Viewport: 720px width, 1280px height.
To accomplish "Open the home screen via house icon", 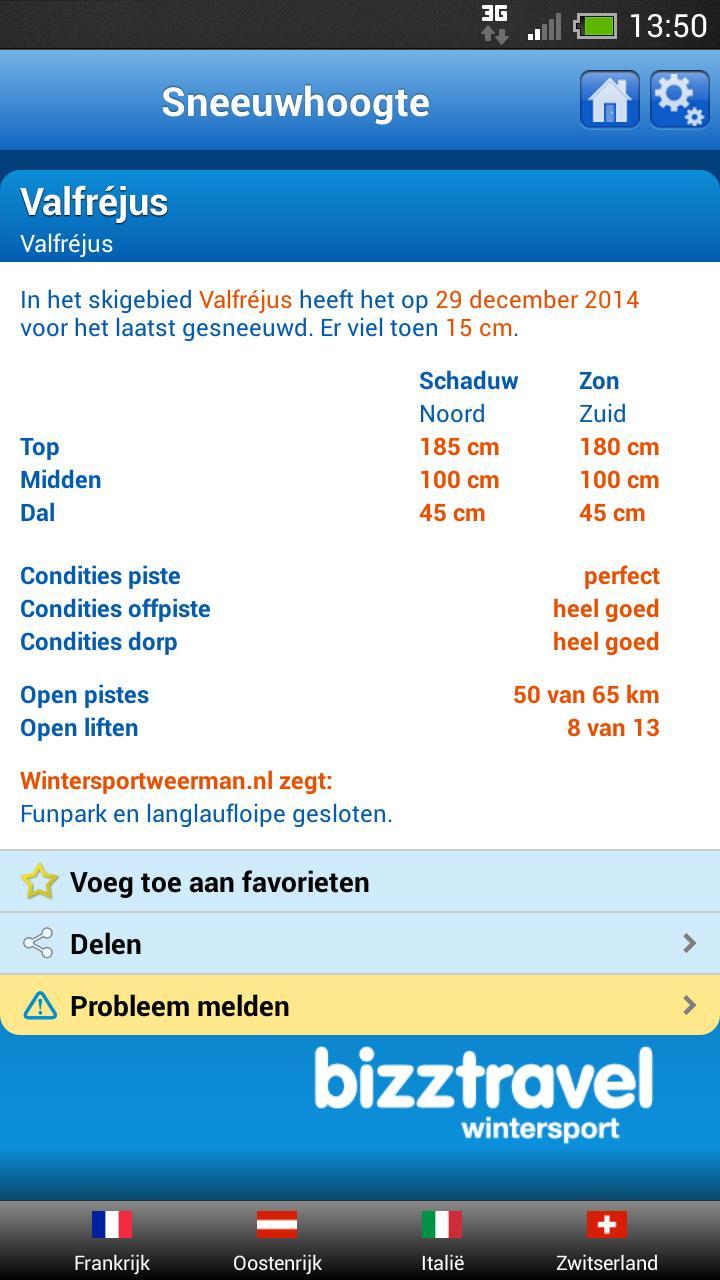I will (x=609, y=99).
